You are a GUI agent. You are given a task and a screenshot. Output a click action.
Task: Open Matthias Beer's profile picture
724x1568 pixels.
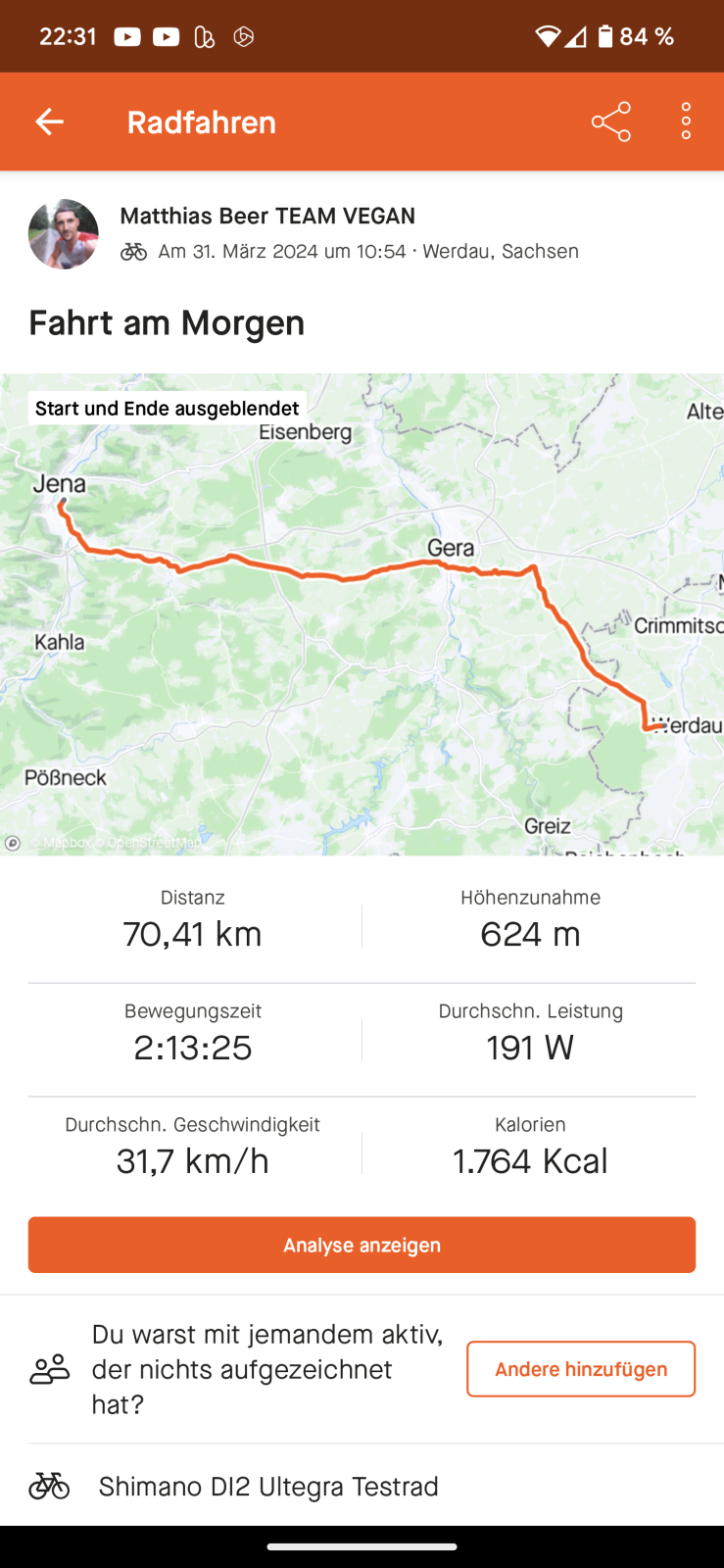[64, 234]
